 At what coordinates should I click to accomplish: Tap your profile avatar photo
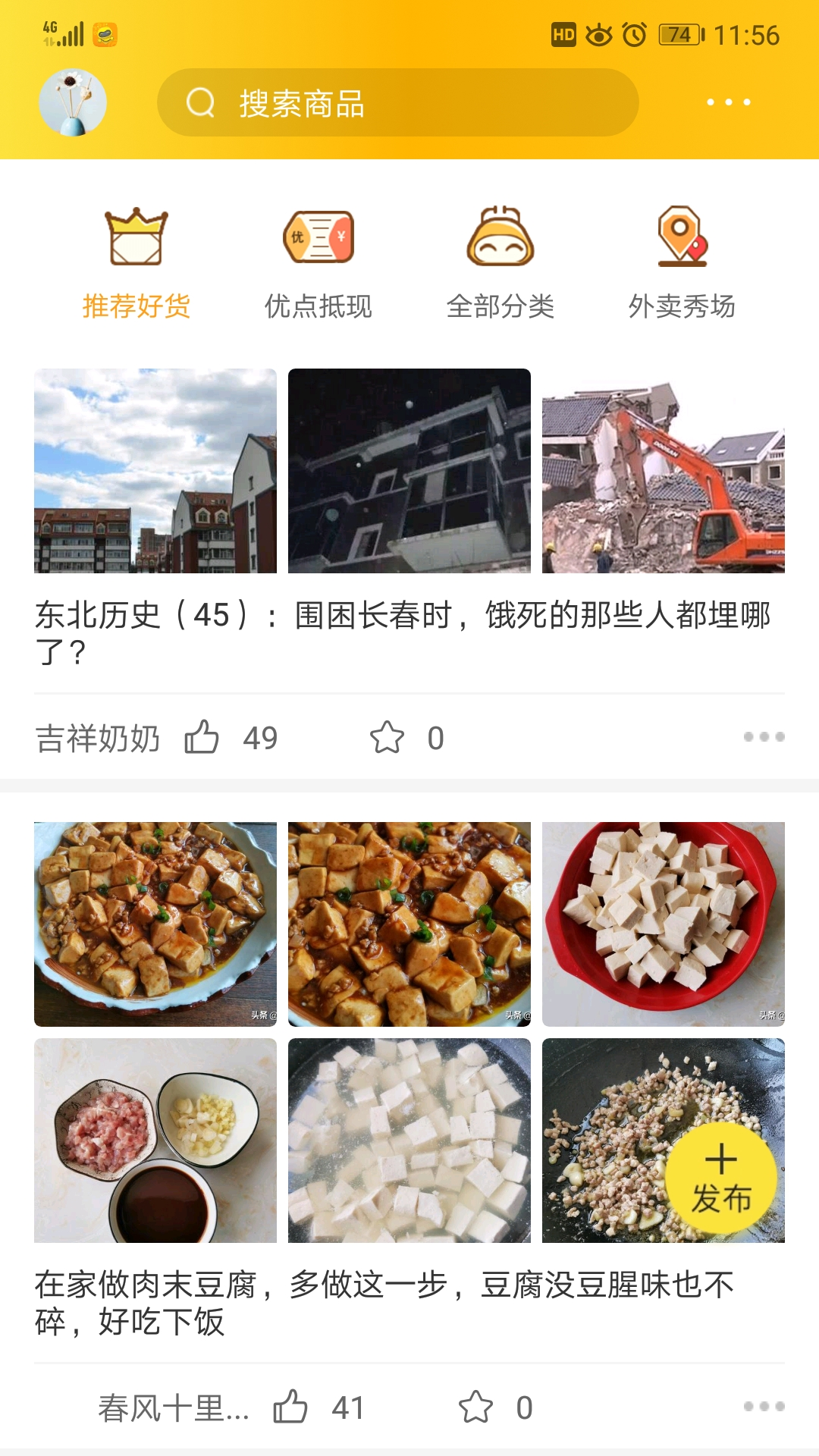point(74,102)
